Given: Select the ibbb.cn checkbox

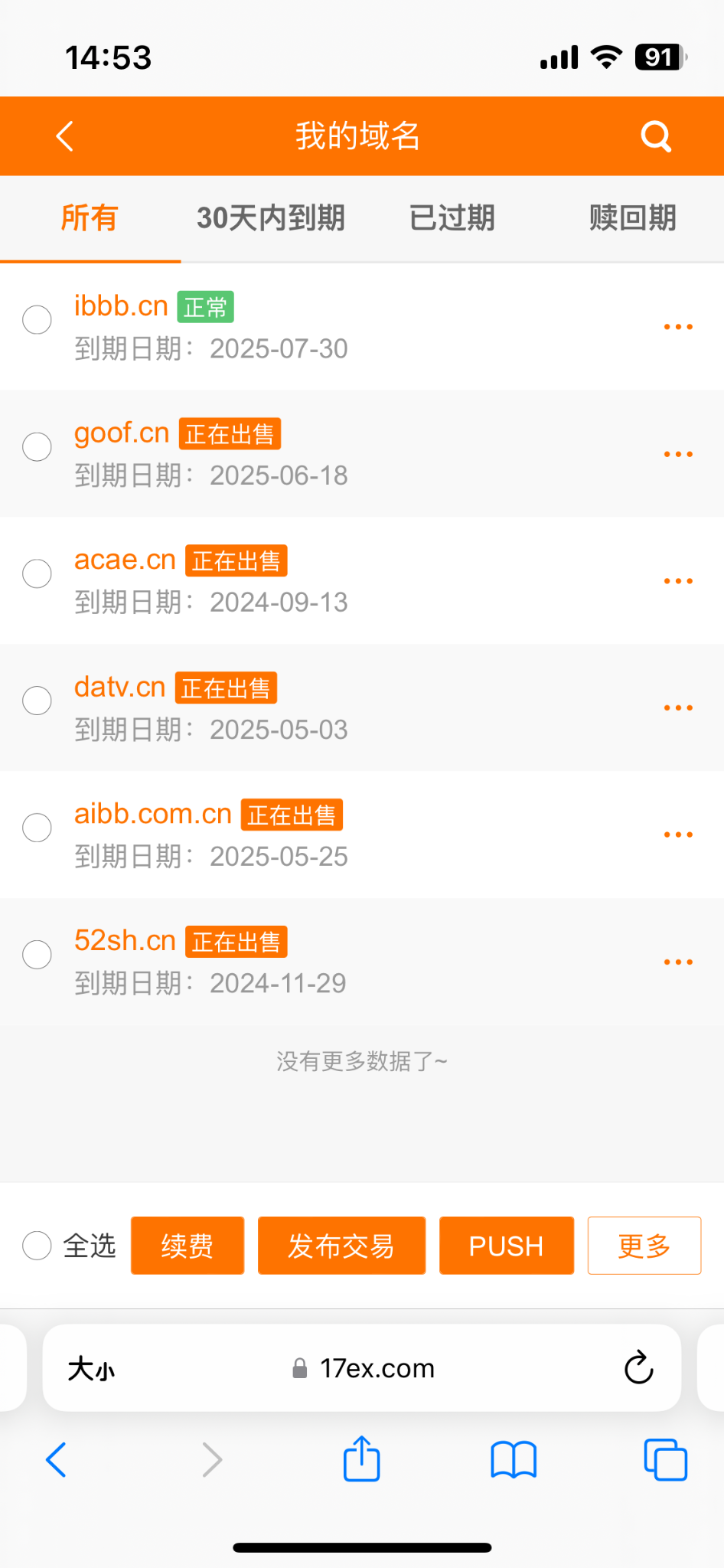Looking at the screenshot, I should (x=37, y=320).
